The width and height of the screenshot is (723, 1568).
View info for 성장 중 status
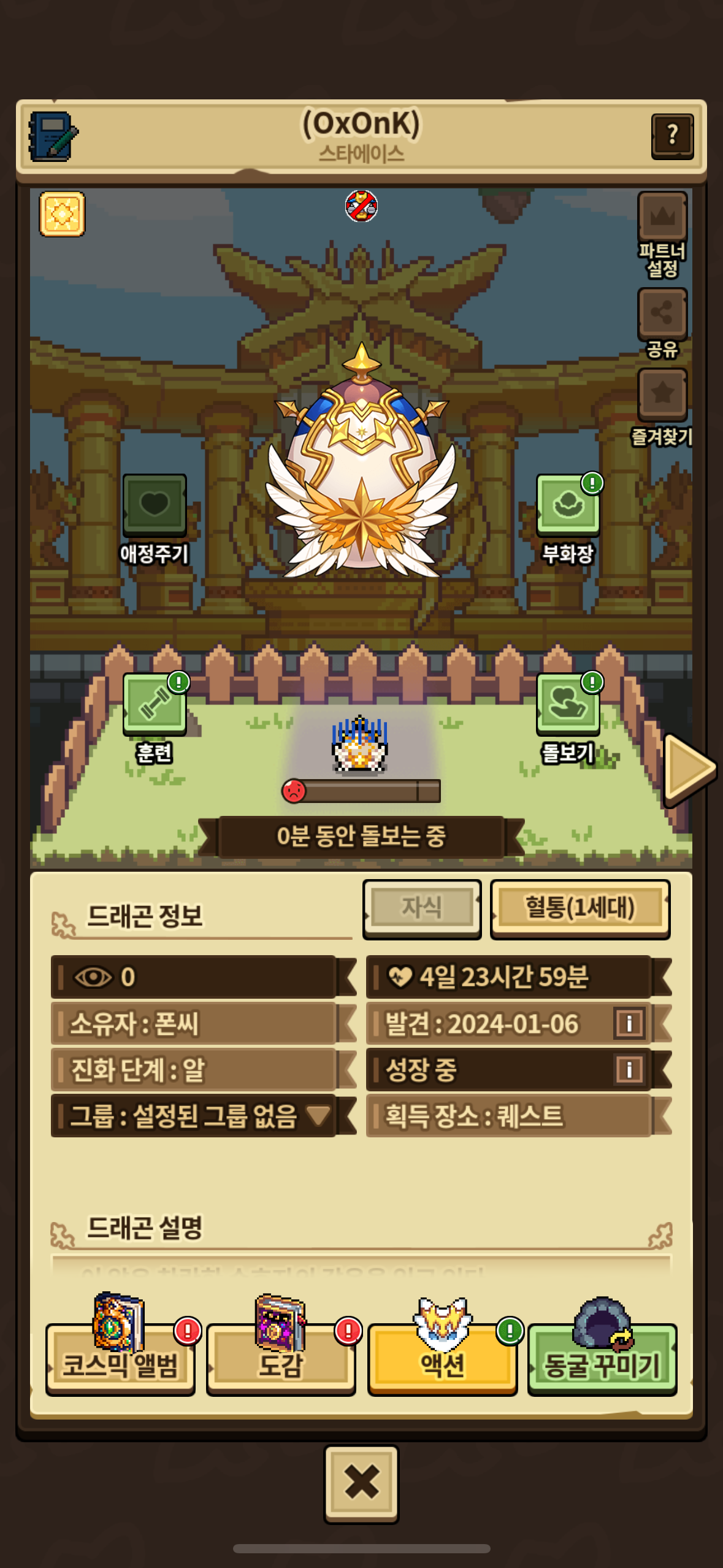[x=629, y=1069]
